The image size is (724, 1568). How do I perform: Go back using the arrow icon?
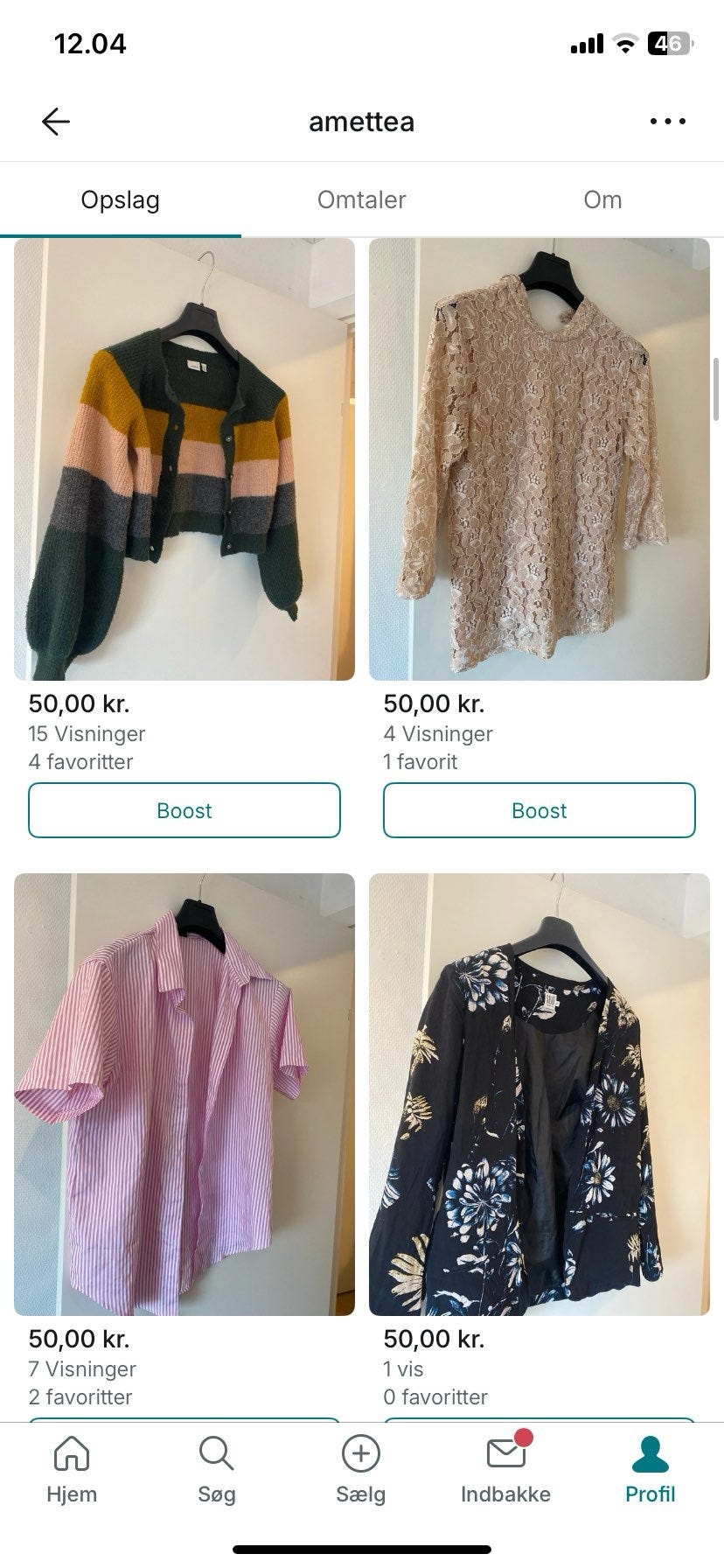point(56,122)
